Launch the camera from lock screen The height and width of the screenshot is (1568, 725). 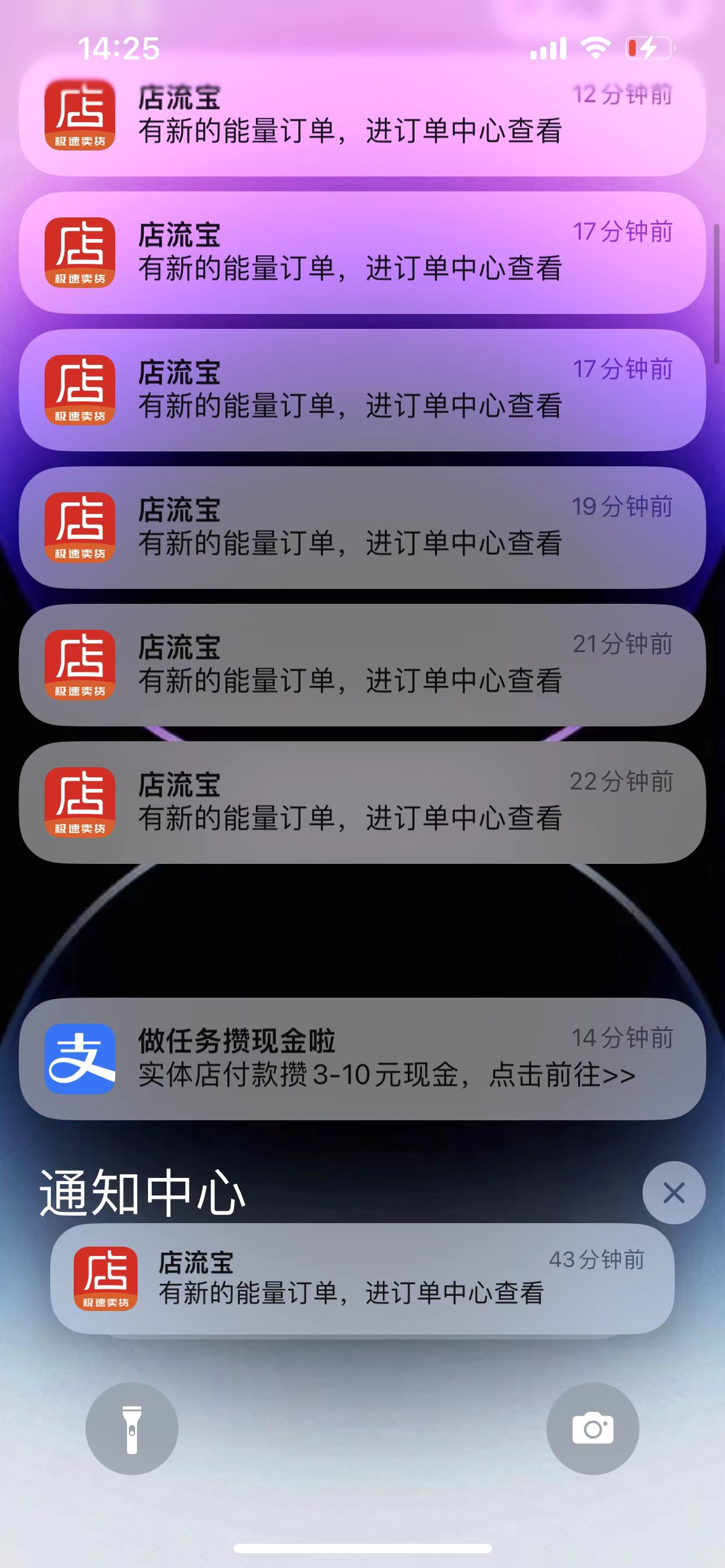[x=592, y=1429]
